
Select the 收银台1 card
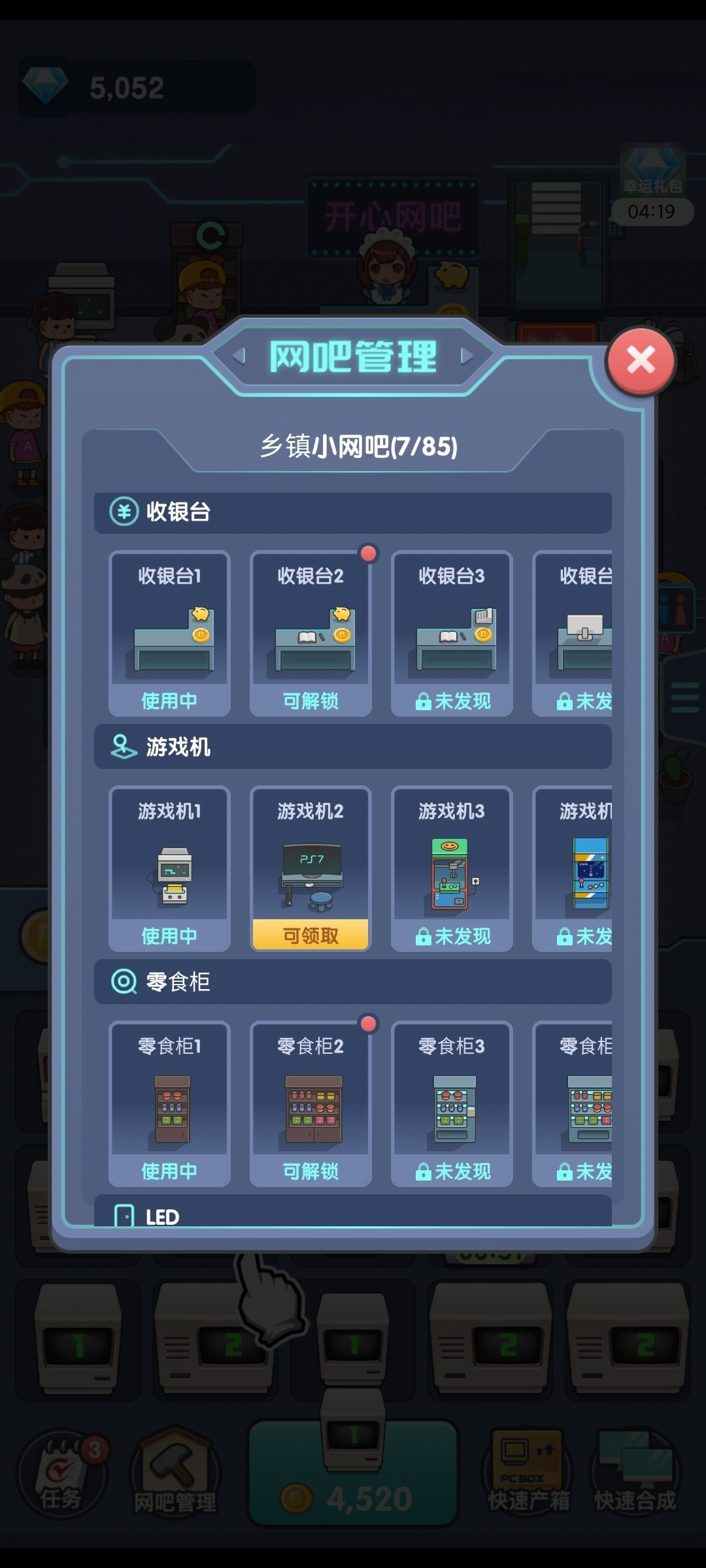pyautogui.click(x=169, y=633)
